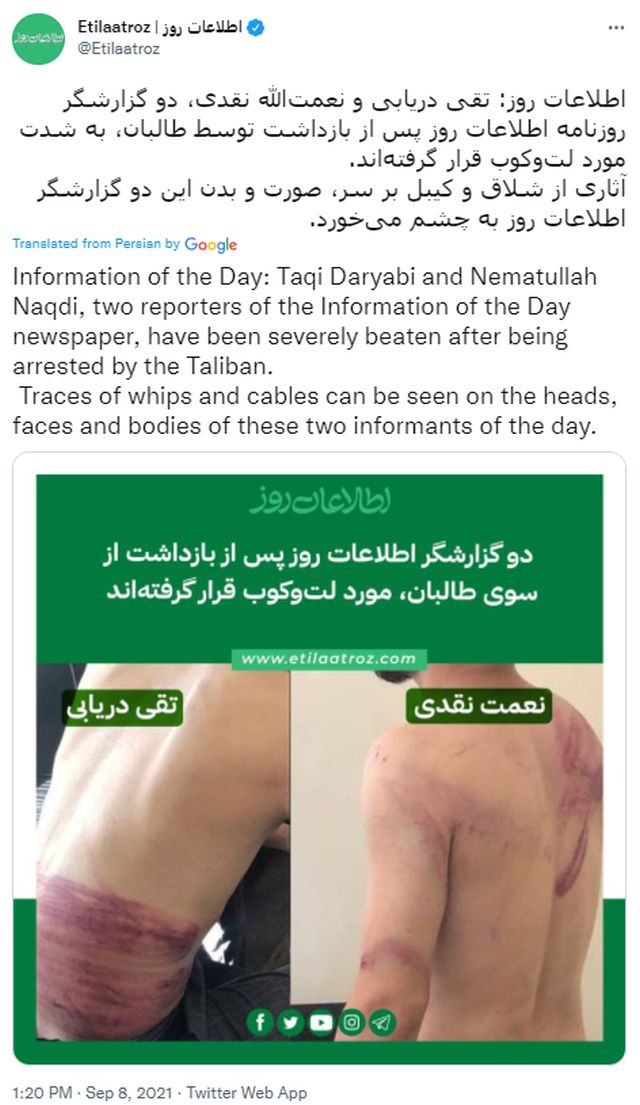The height and width of the screenshot is (1105, 640).
Task: Tap the account name اطلاعات روز | Etilaatroz
Action: click(160, 26)
